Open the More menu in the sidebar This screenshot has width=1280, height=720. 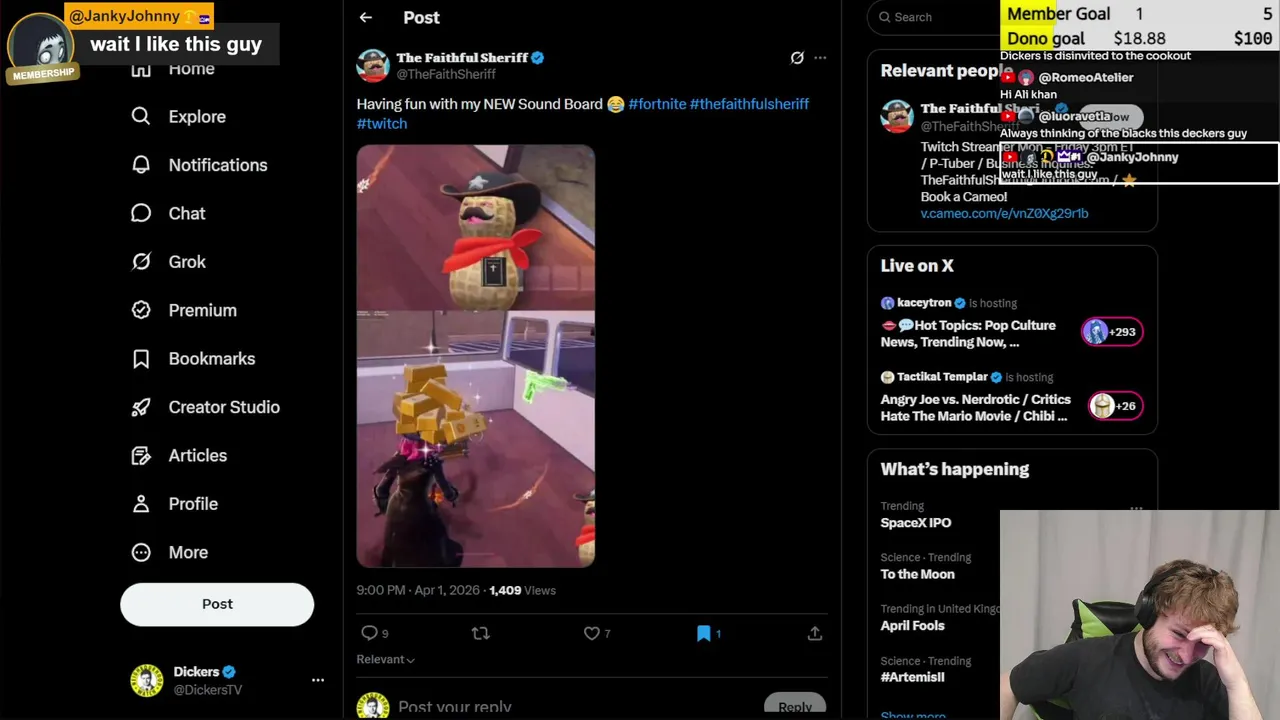(187, 552)
